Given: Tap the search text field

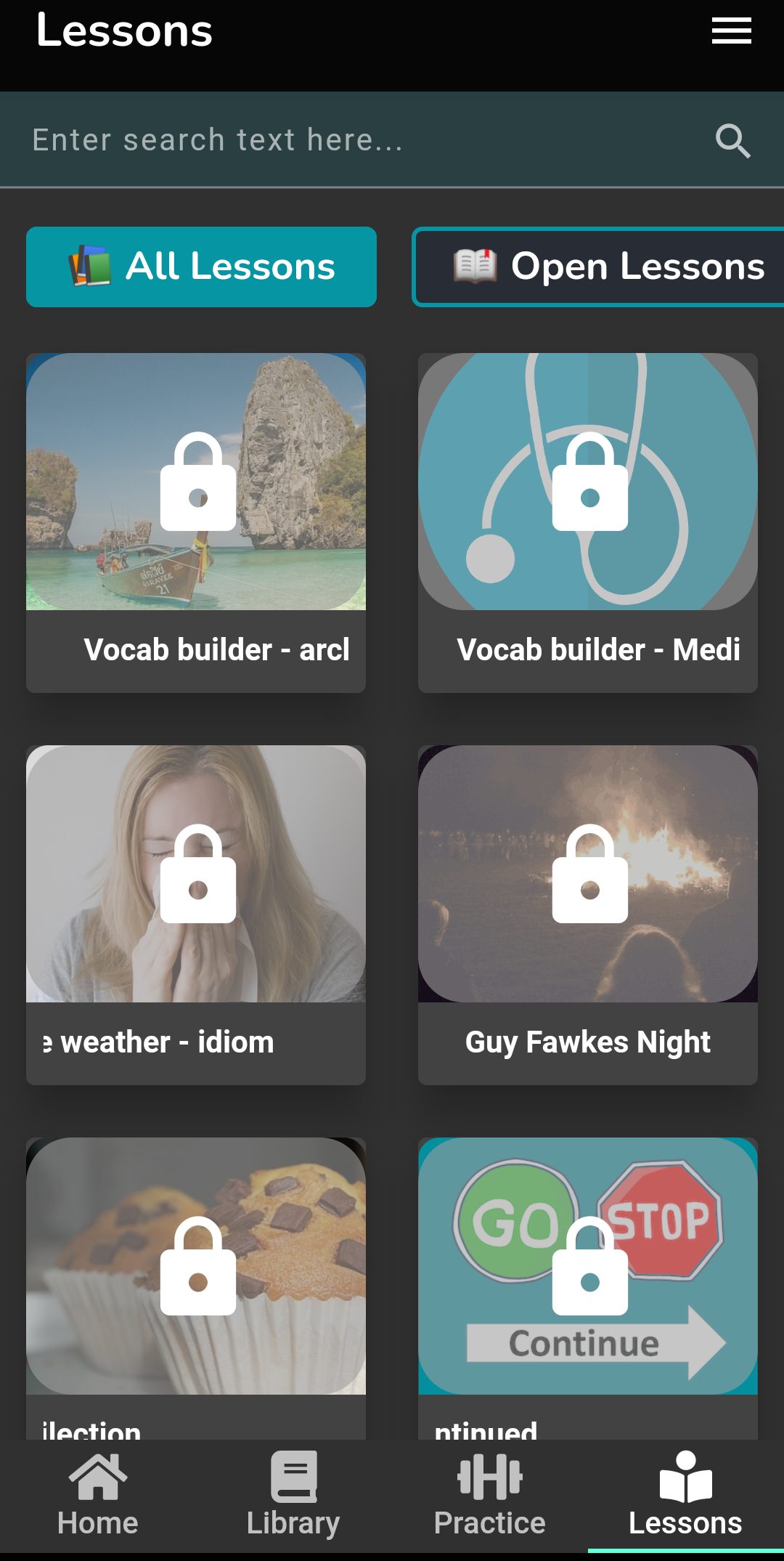Looking at the screenshot, I should click(348, 139).
